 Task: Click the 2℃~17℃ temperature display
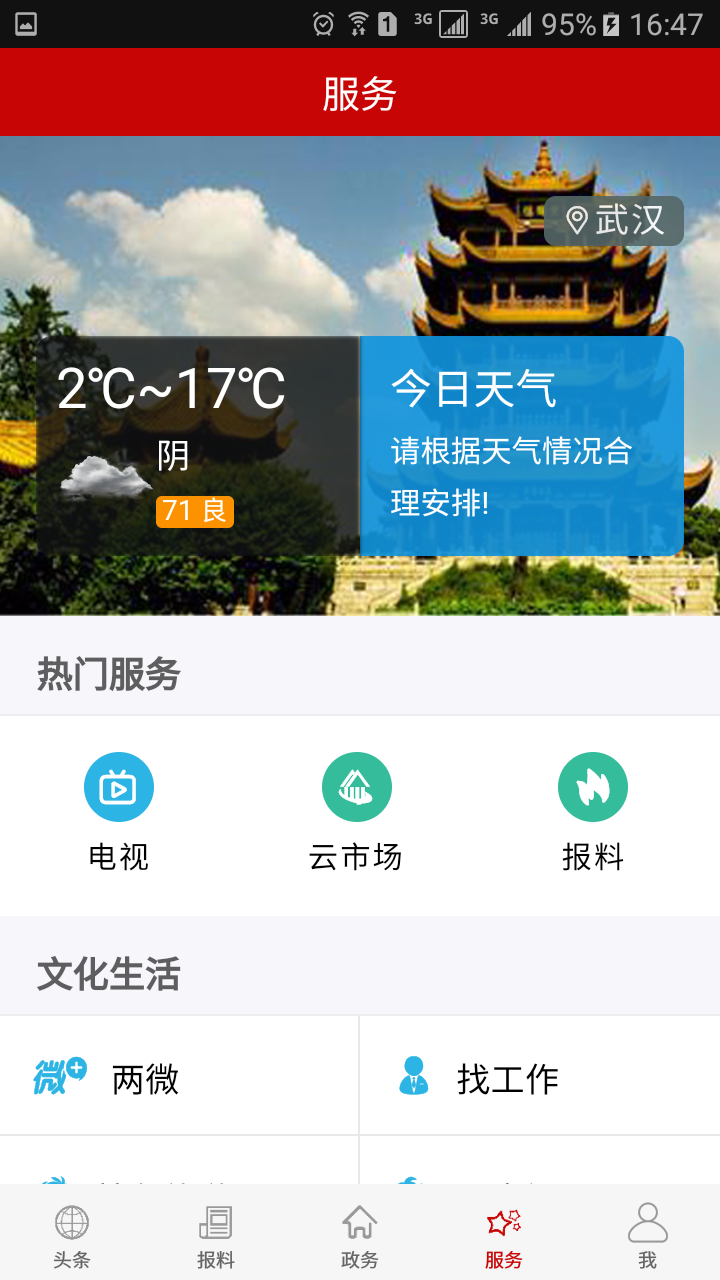pyautogui.click(x=170, y=386)
